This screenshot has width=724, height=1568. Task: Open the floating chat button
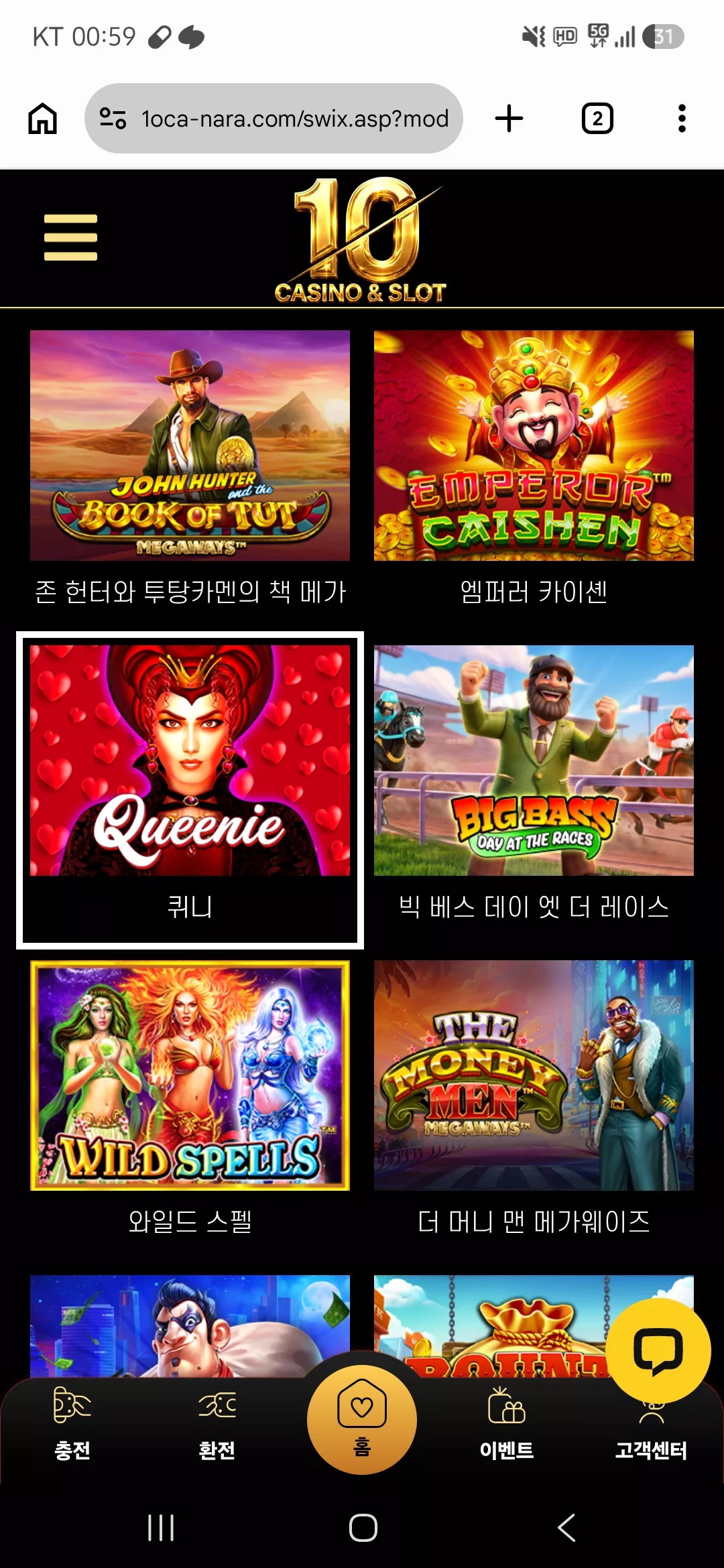(658, 1351)
